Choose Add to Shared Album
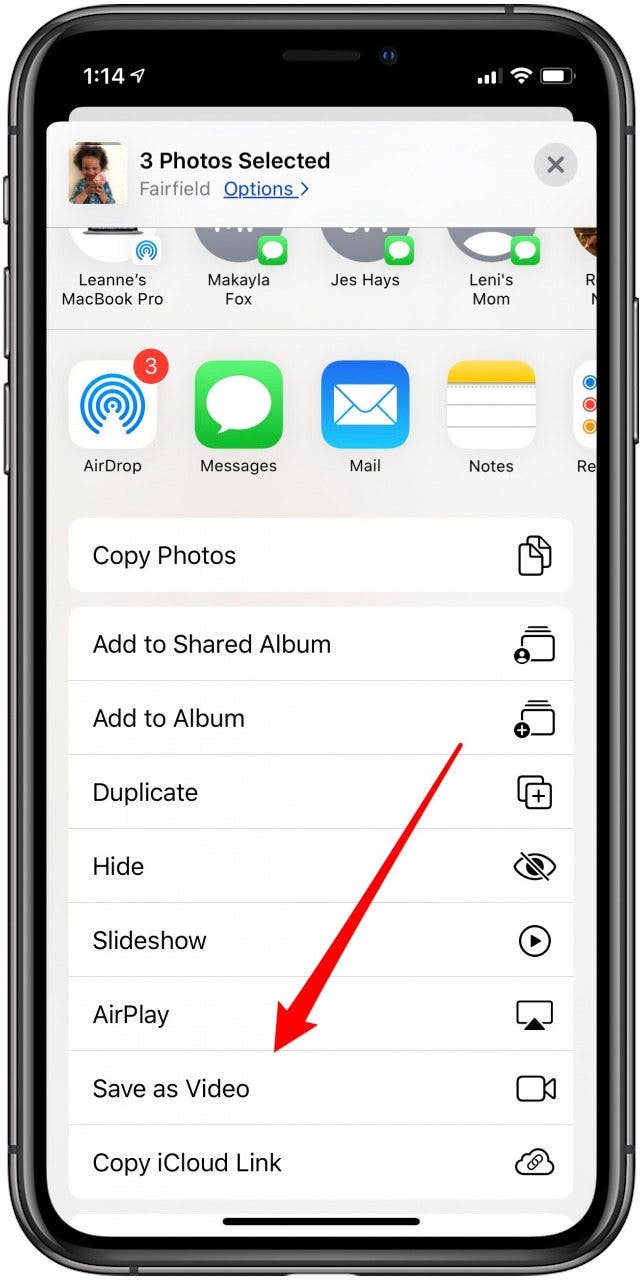 point(321,644)
